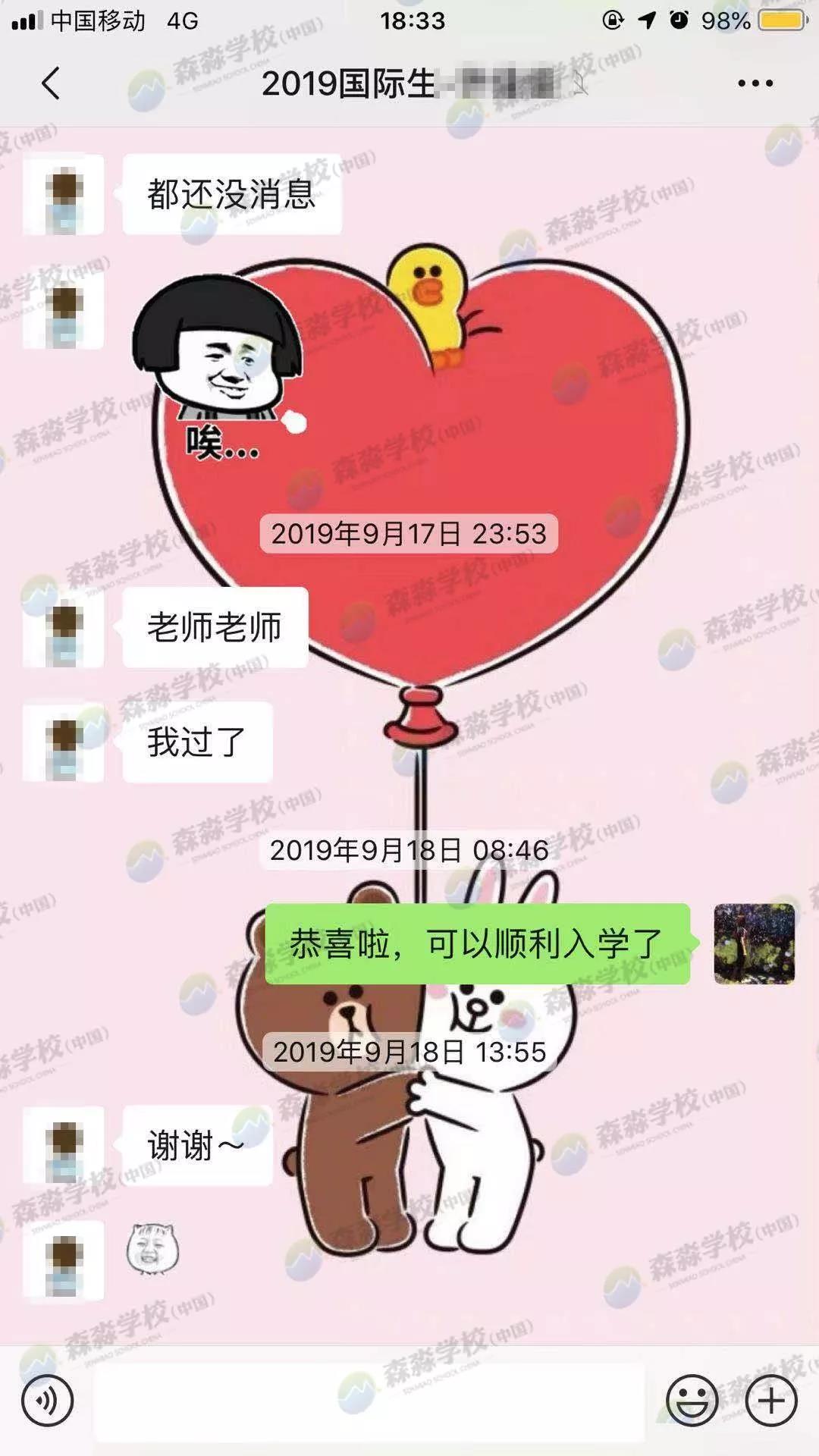Screen dimensions: 819x1456
Task: Open the avatar next to 我过了
Action: (64, 742)
